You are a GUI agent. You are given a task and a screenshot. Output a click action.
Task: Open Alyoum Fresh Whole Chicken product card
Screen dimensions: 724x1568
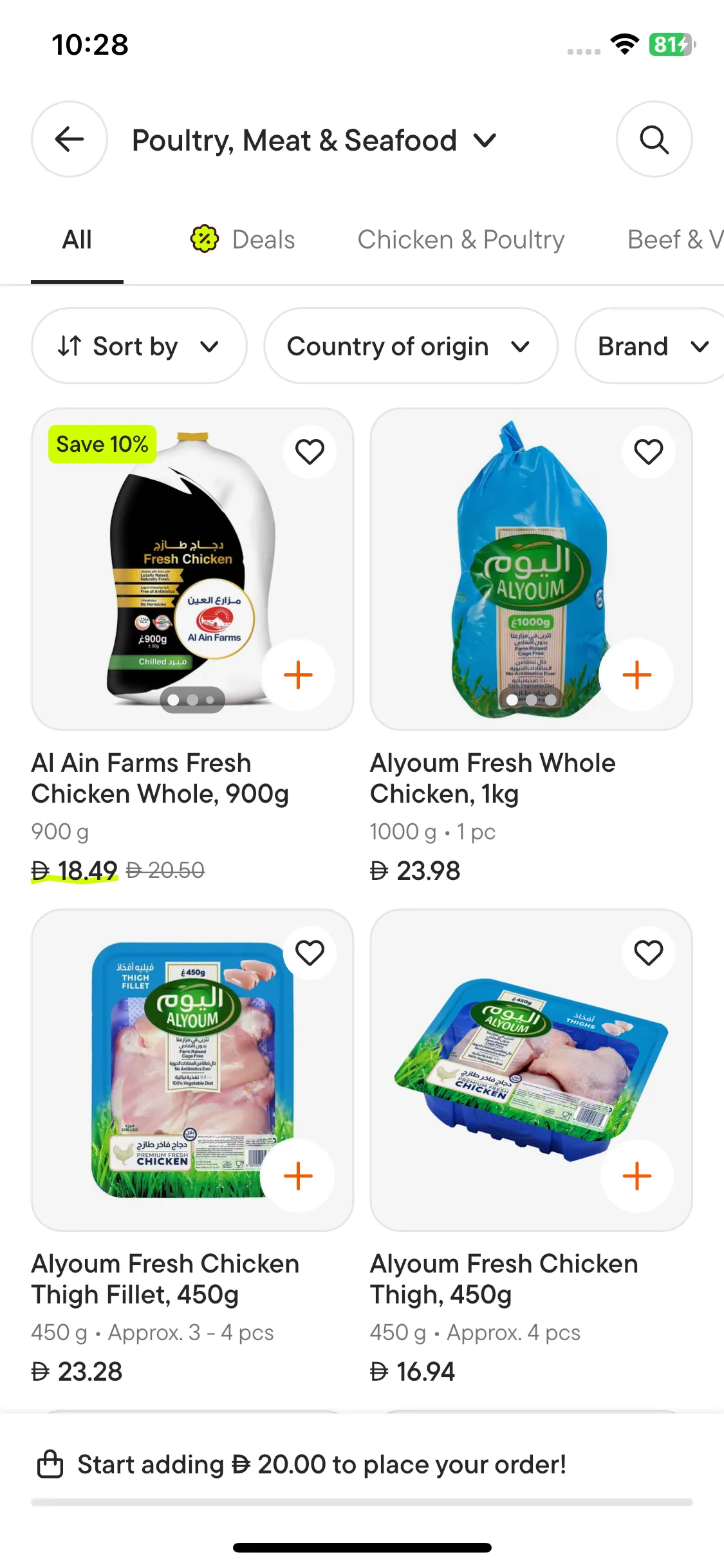492,778
